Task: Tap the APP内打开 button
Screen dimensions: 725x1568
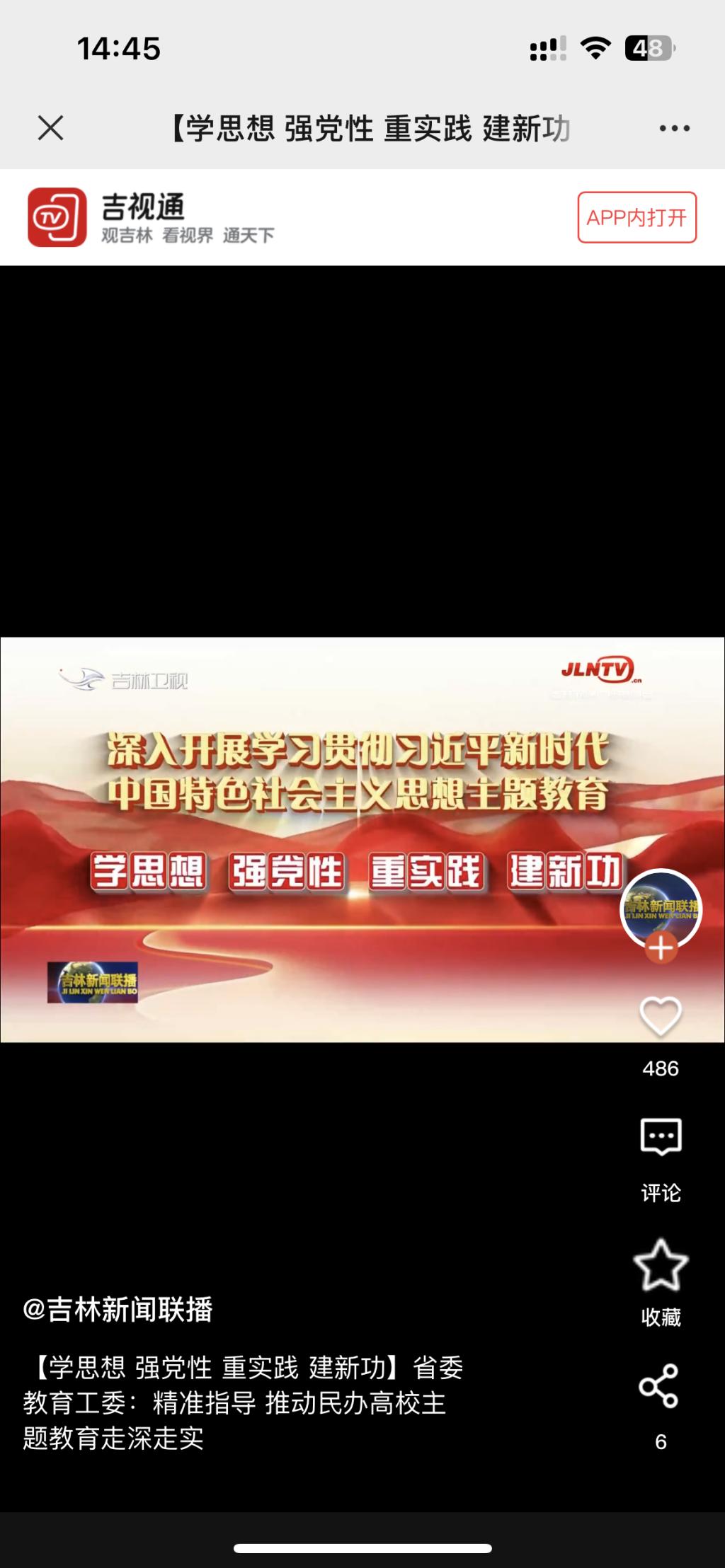Action: 636,217
